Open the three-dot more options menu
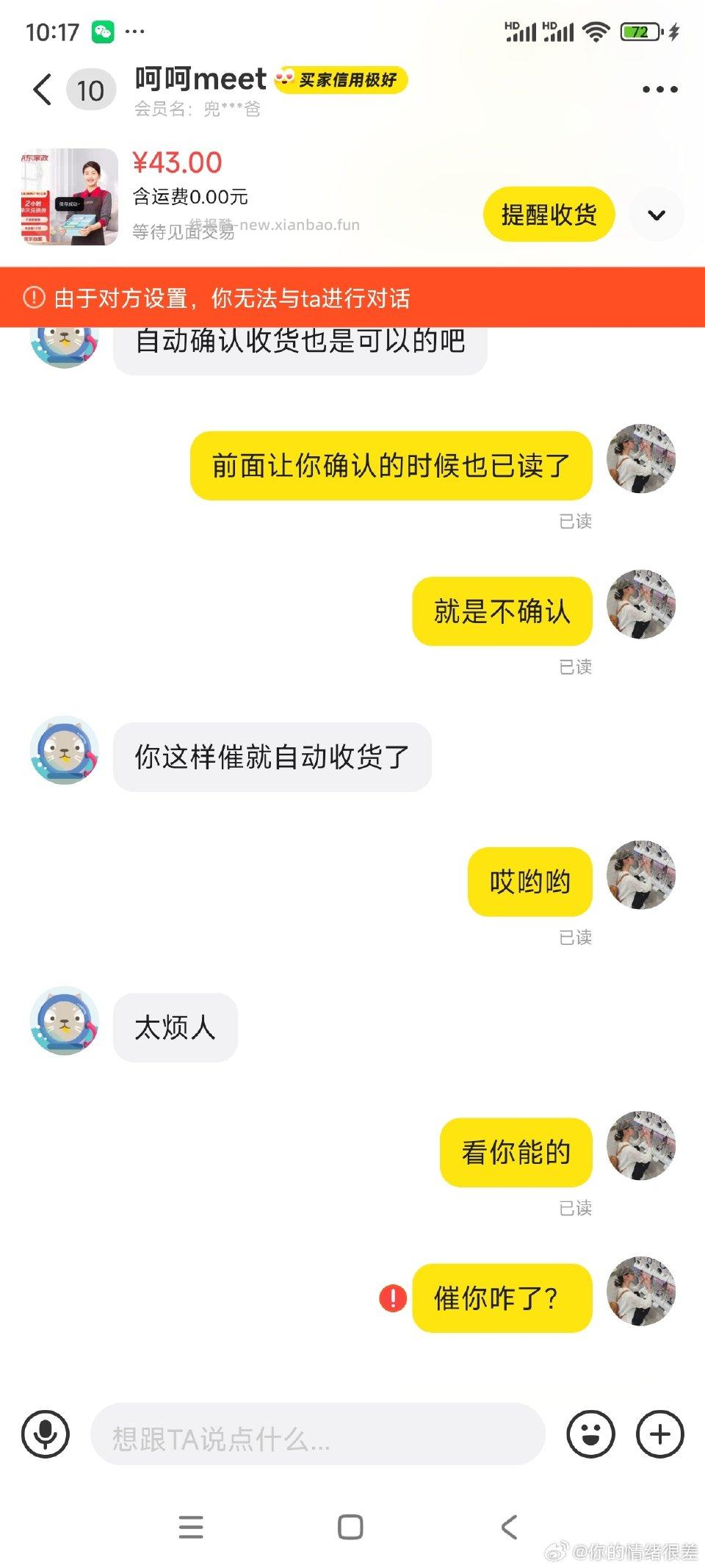705x1568 pixels. click(659, 88)
